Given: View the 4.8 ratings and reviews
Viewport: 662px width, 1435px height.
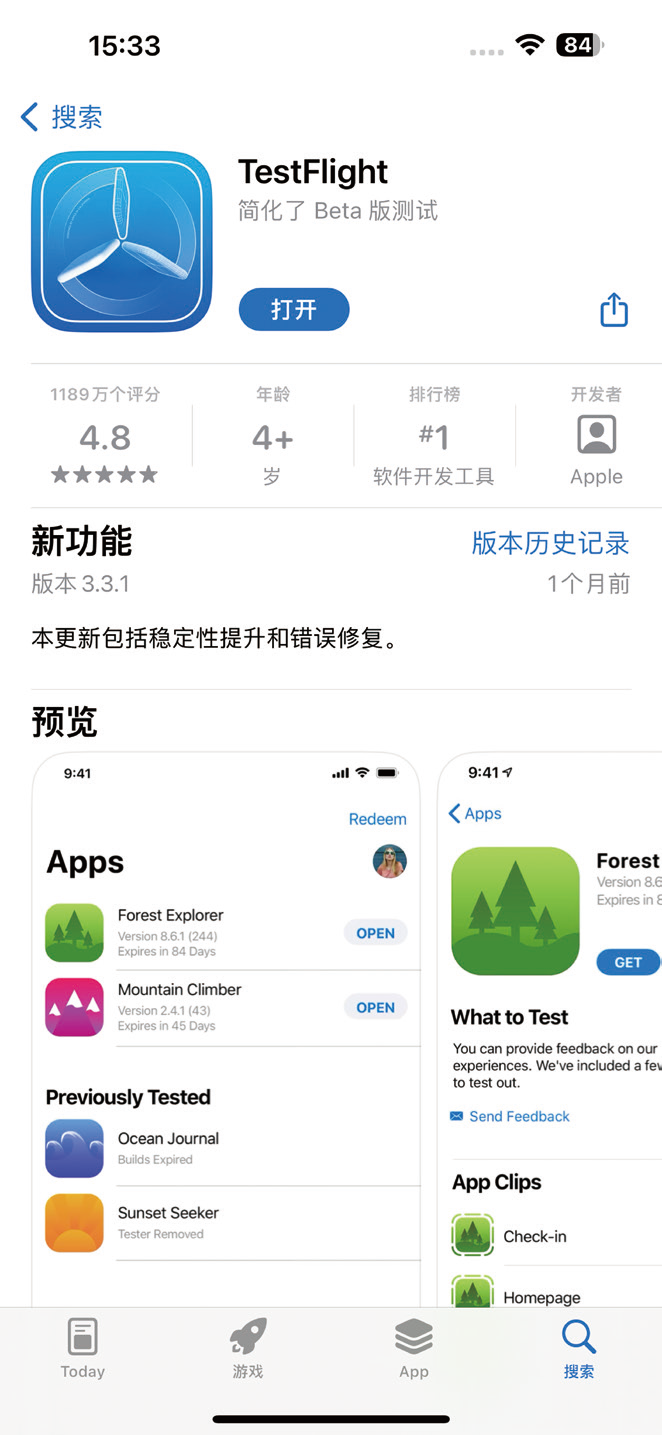Looking at the screenshot, I should (x=105, y=436).
